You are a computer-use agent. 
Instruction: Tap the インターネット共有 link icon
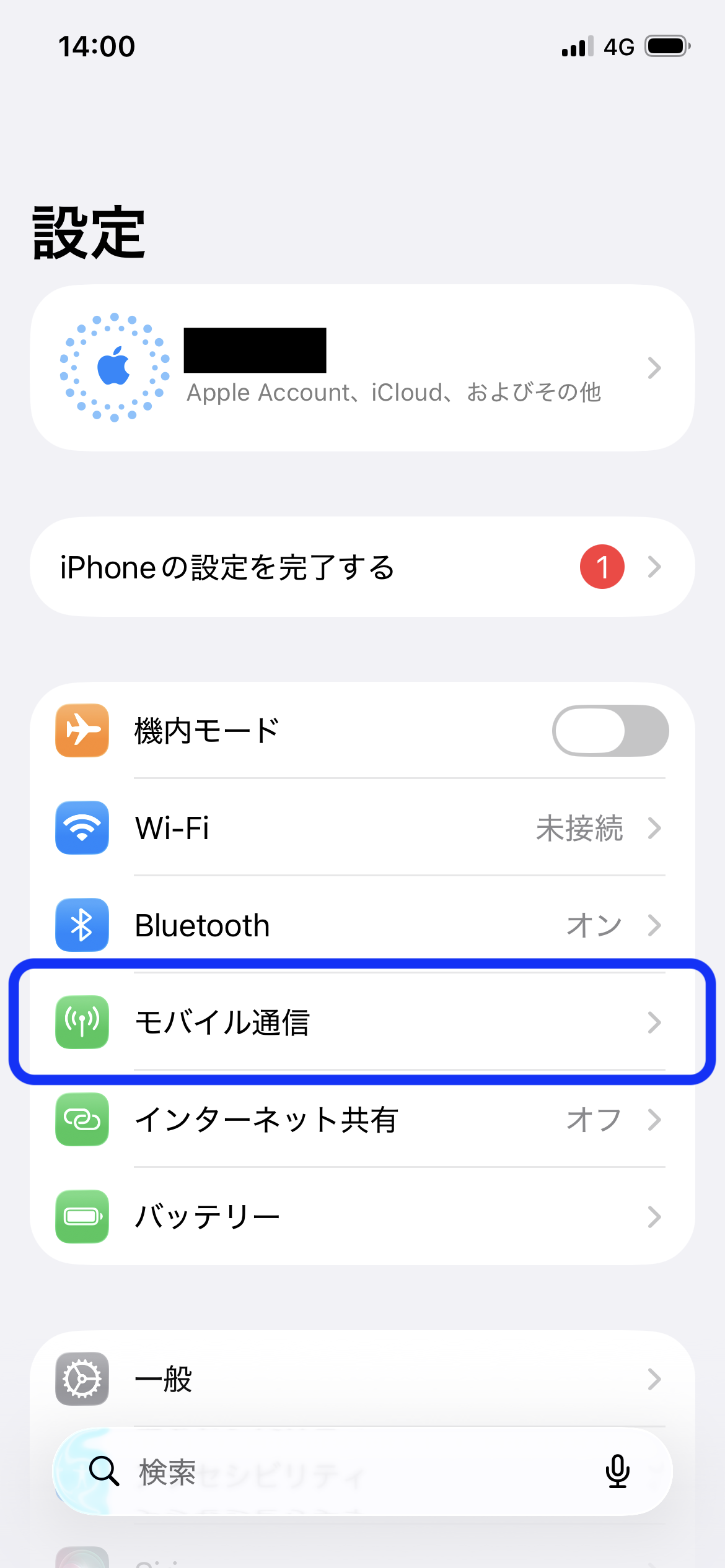point(82,1119)
